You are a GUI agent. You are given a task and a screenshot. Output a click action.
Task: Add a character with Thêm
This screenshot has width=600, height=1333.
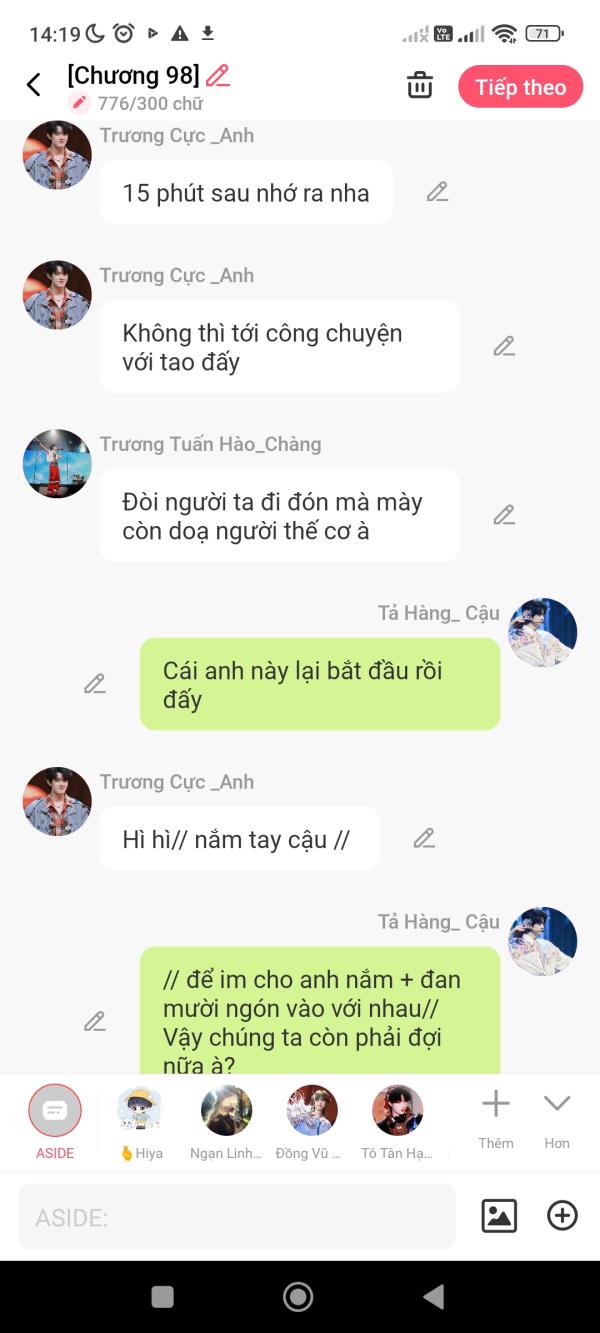496,1120
